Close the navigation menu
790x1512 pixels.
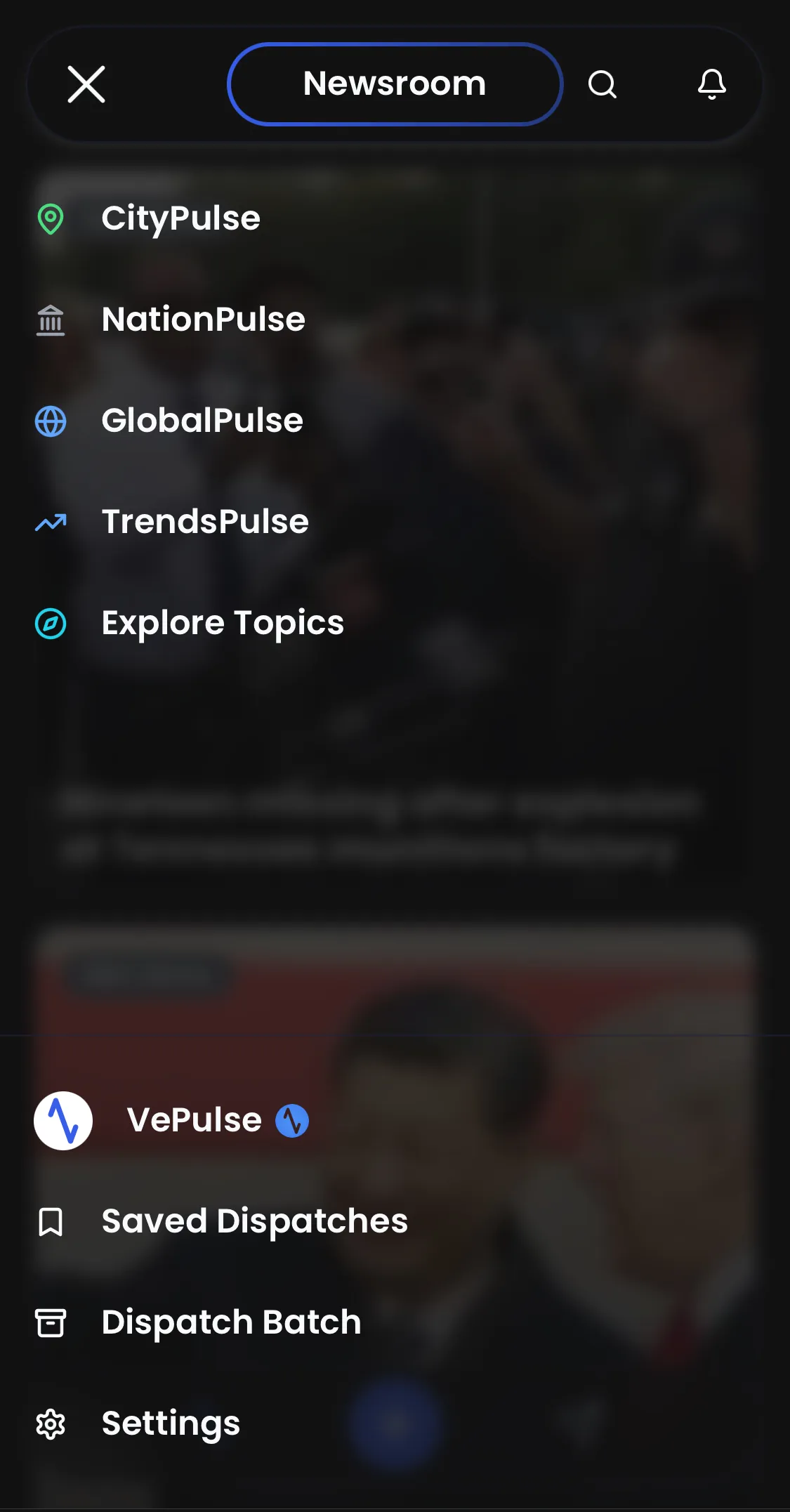[x=86, y=85]
